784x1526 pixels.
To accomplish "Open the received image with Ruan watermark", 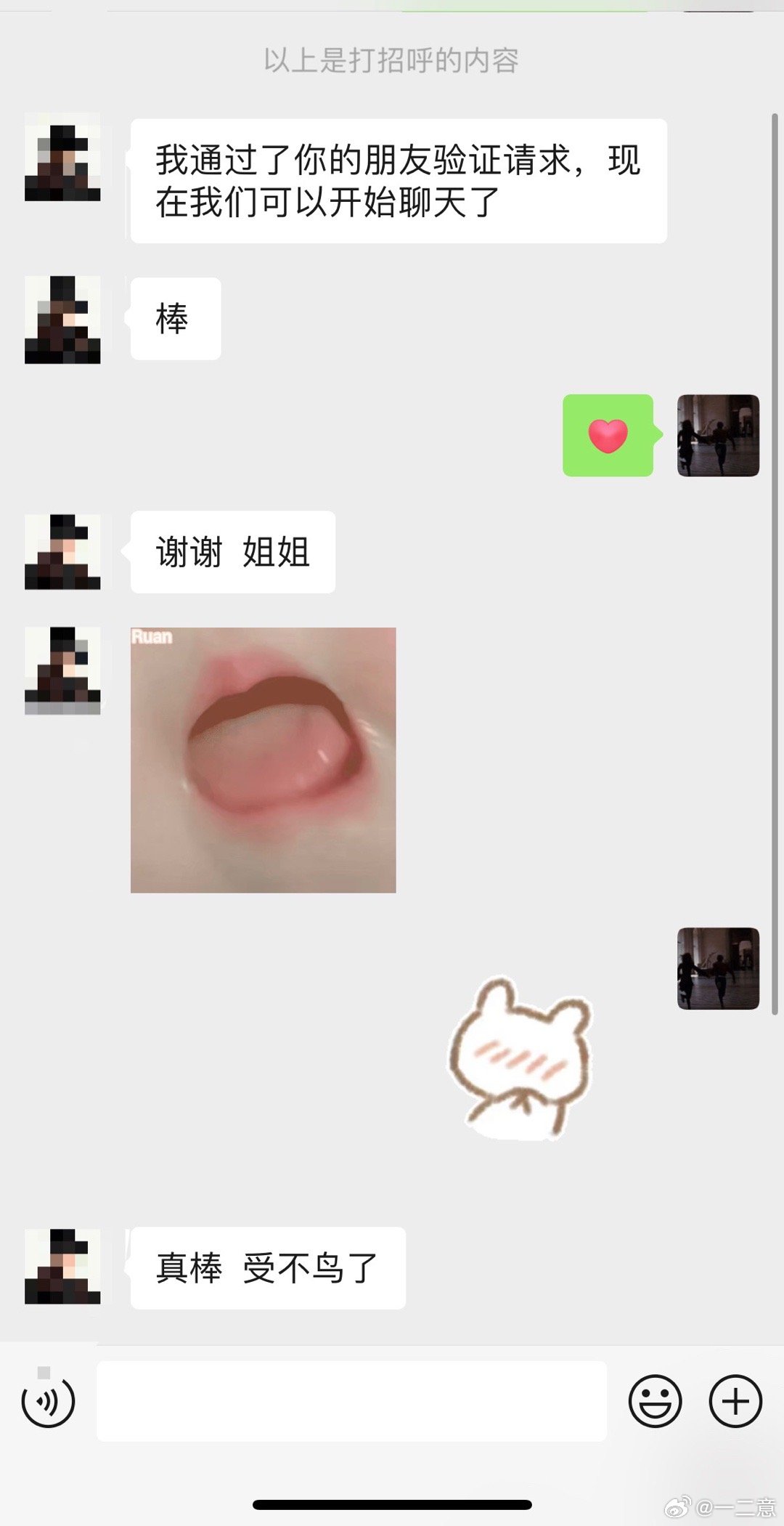I will pos(263,760).
